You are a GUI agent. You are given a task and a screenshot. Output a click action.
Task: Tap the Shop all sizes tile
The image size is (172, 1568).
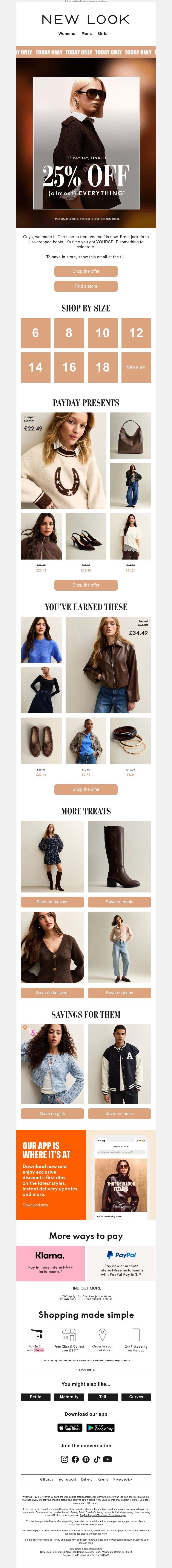click(136, 367)
